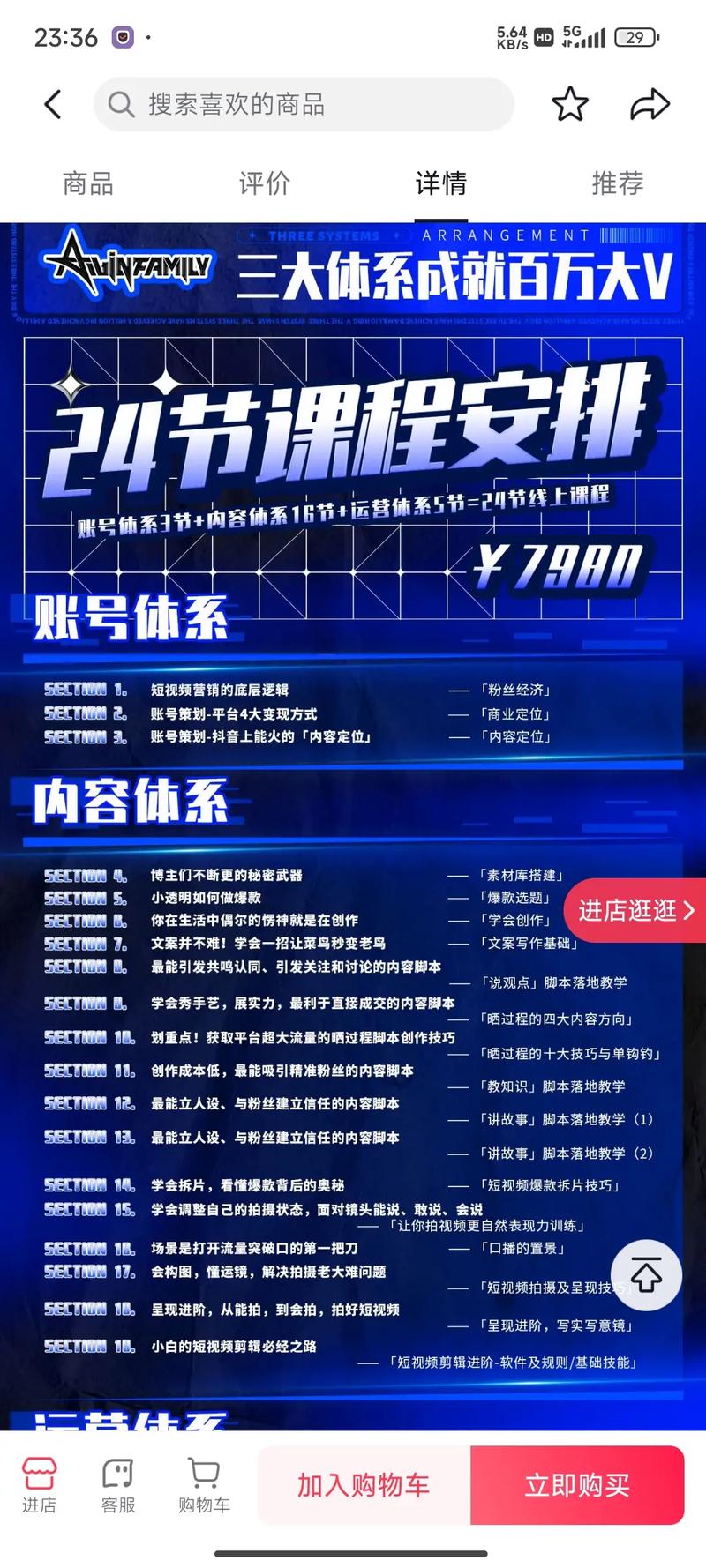Go back to the previous page
The height and width of the screenshot is (1568, 706).
click(53, 105)
